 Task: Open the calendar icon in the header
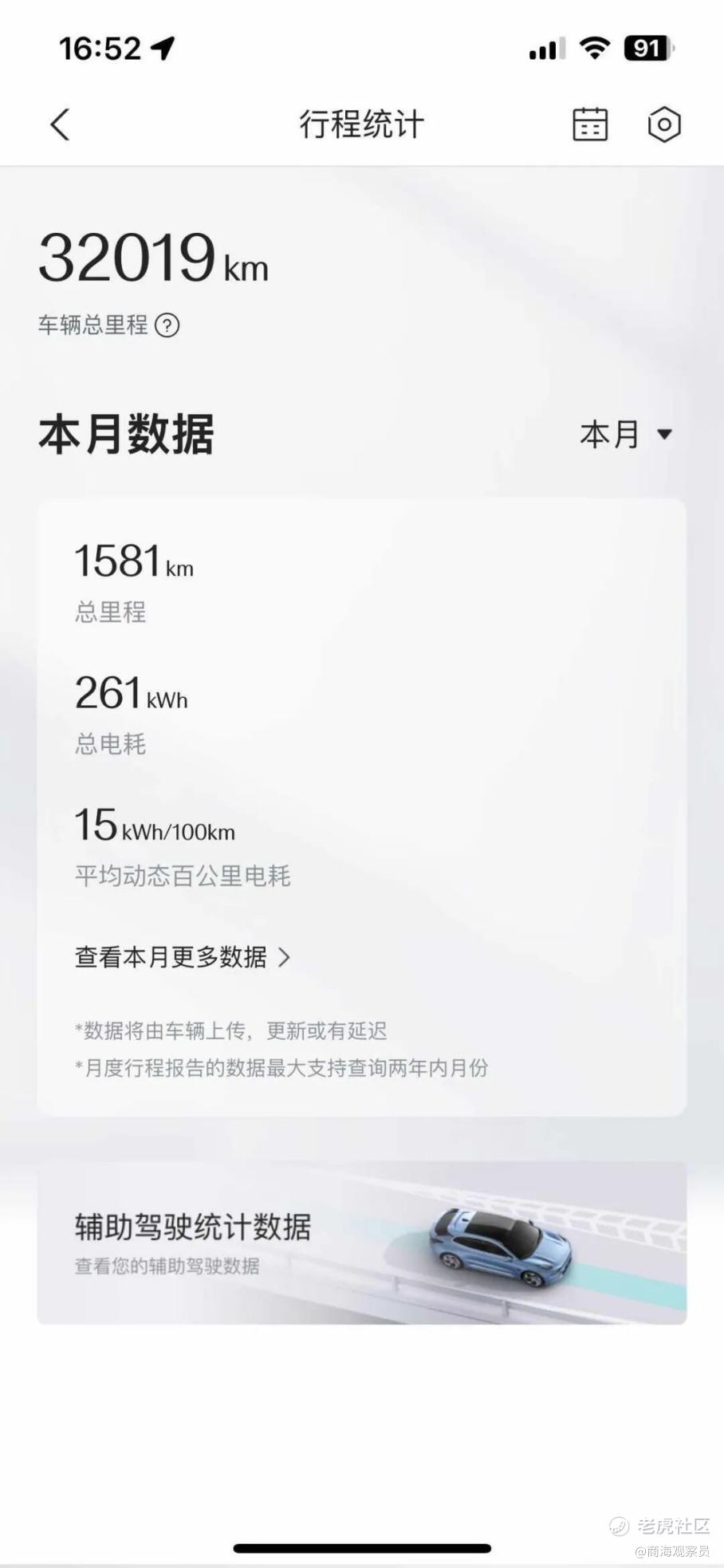(x=590, y=124)
